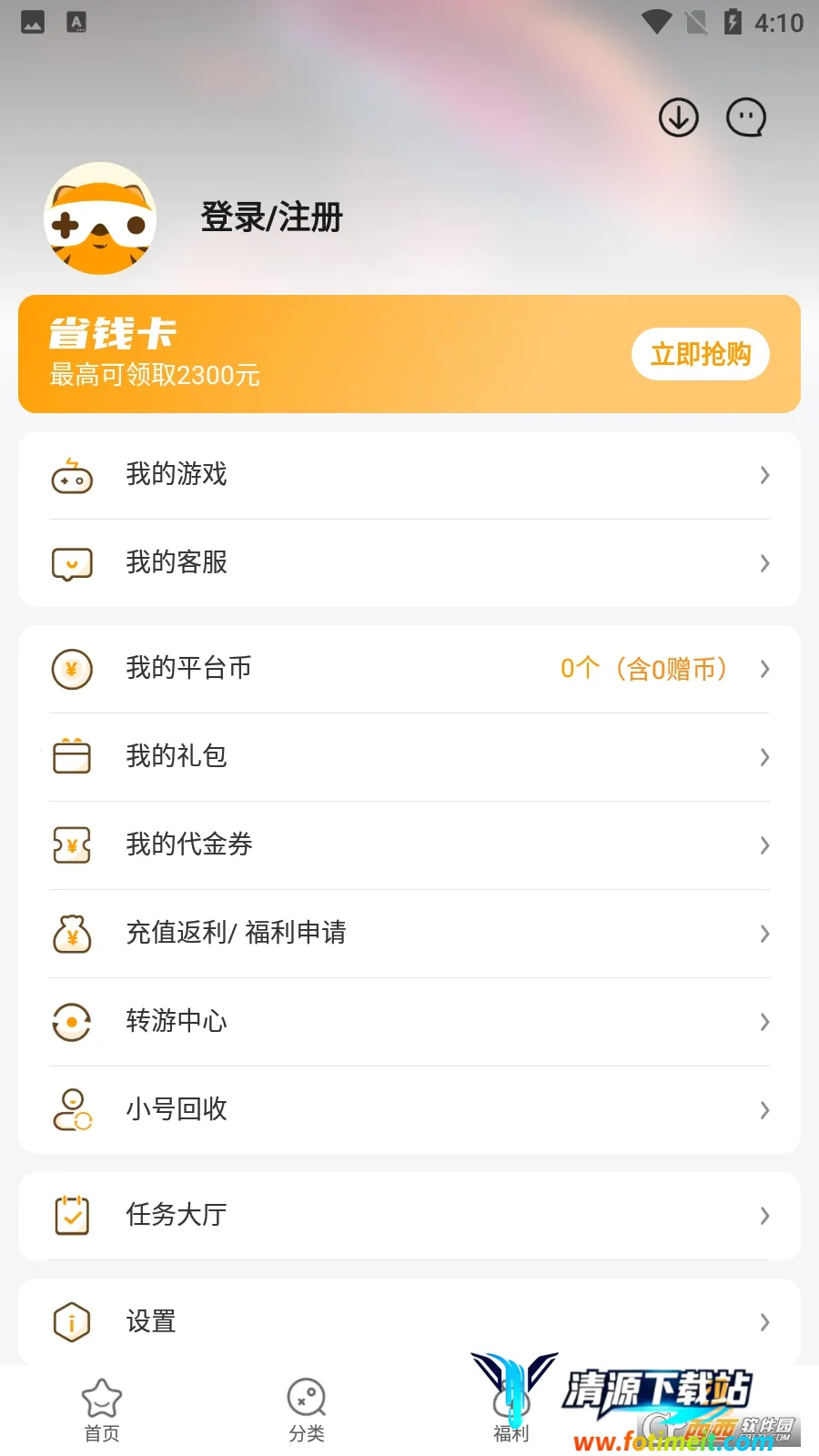The width and height of the screenshot is (819, 1456).
Task: Open 我的客服
Action: [409, 563]
